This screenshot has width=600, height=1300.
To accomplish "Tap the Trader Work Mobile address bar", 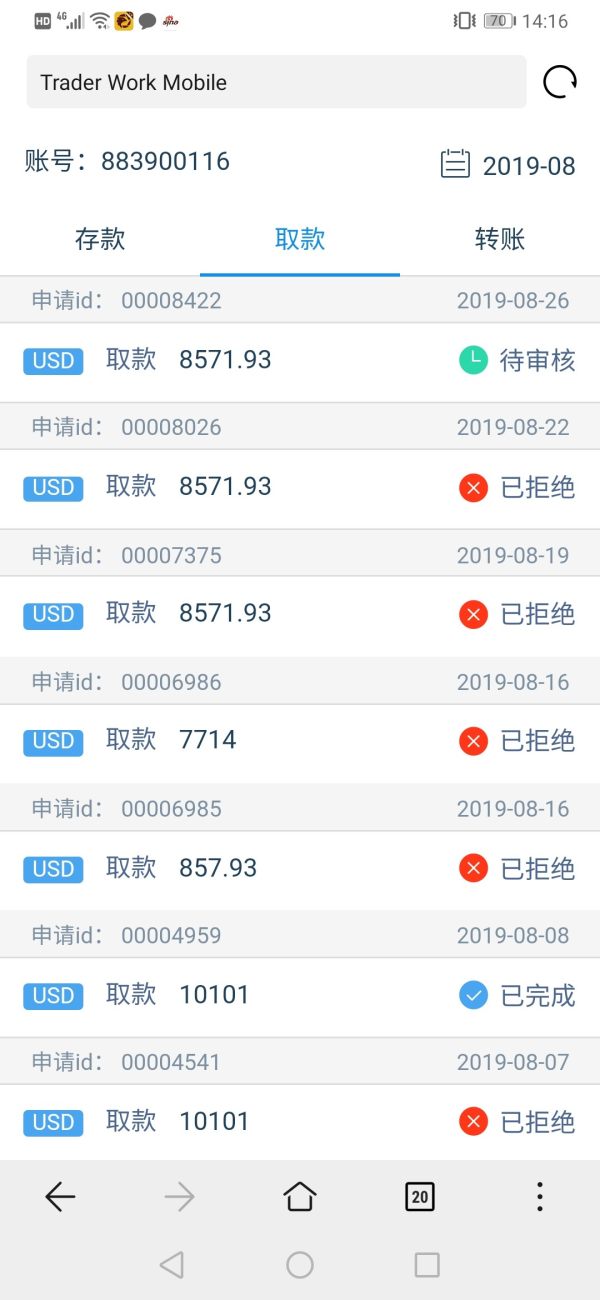I will tap(276, 82).
